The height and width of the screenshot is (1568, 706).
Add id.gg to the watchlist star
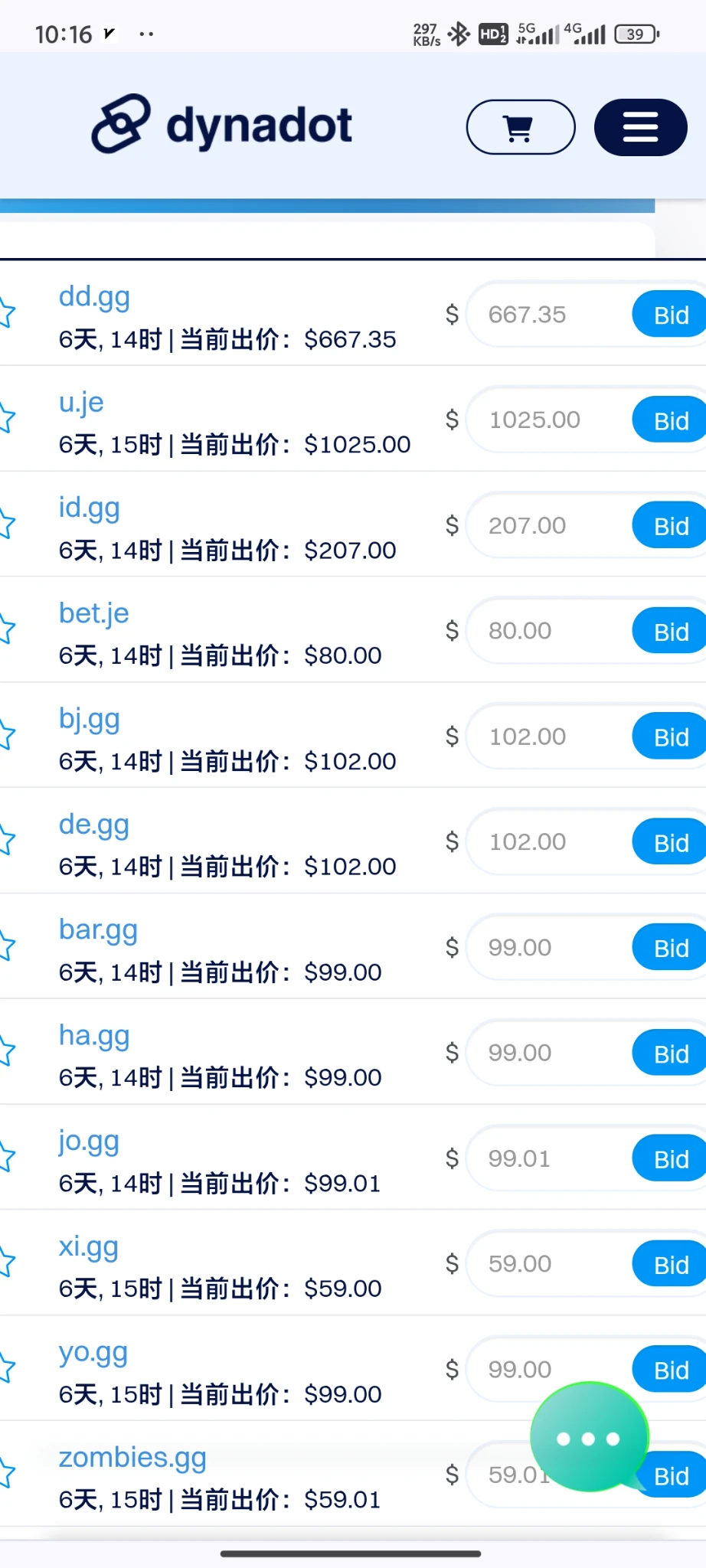pos(6,524)
